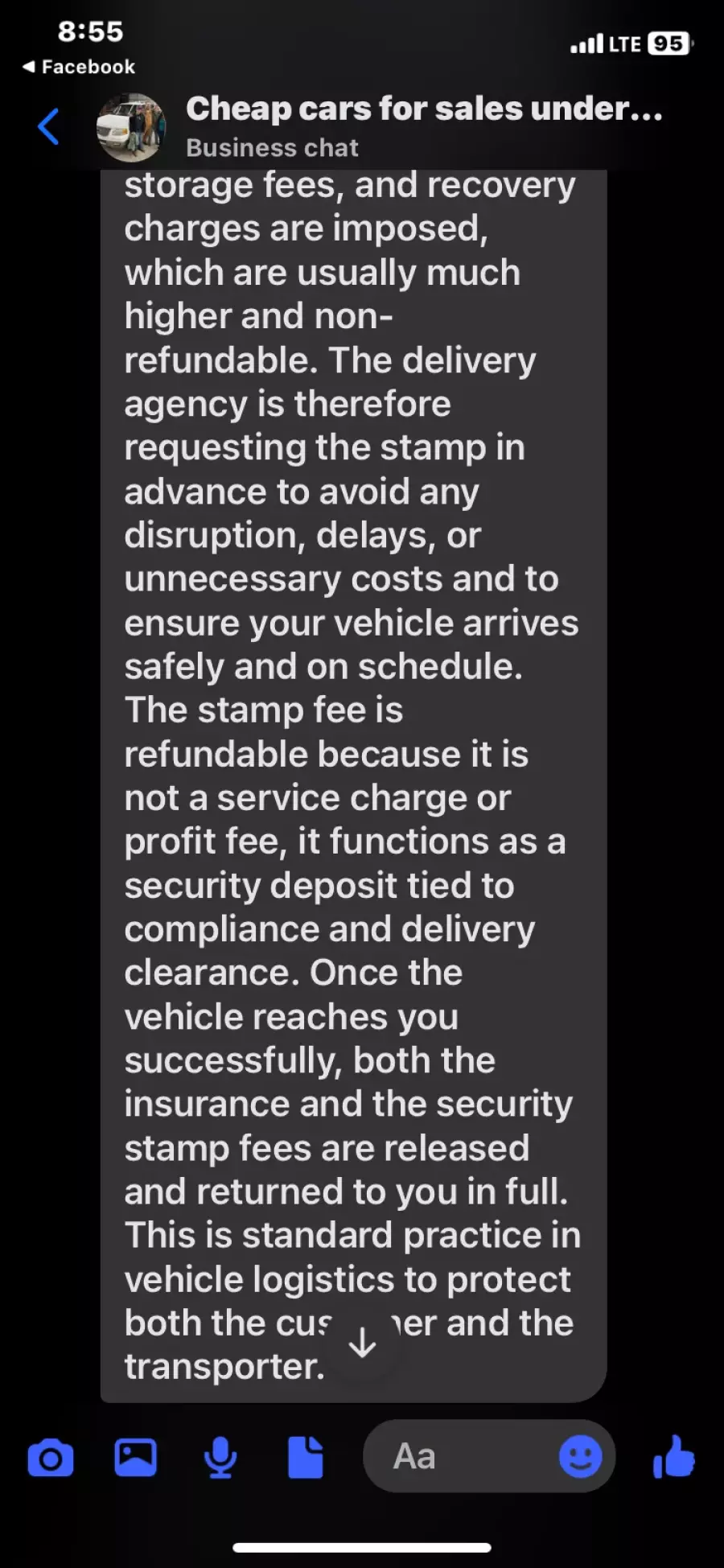Go back from the business chat
Viewport: 724px width, 1568px height.
point(49,127)
